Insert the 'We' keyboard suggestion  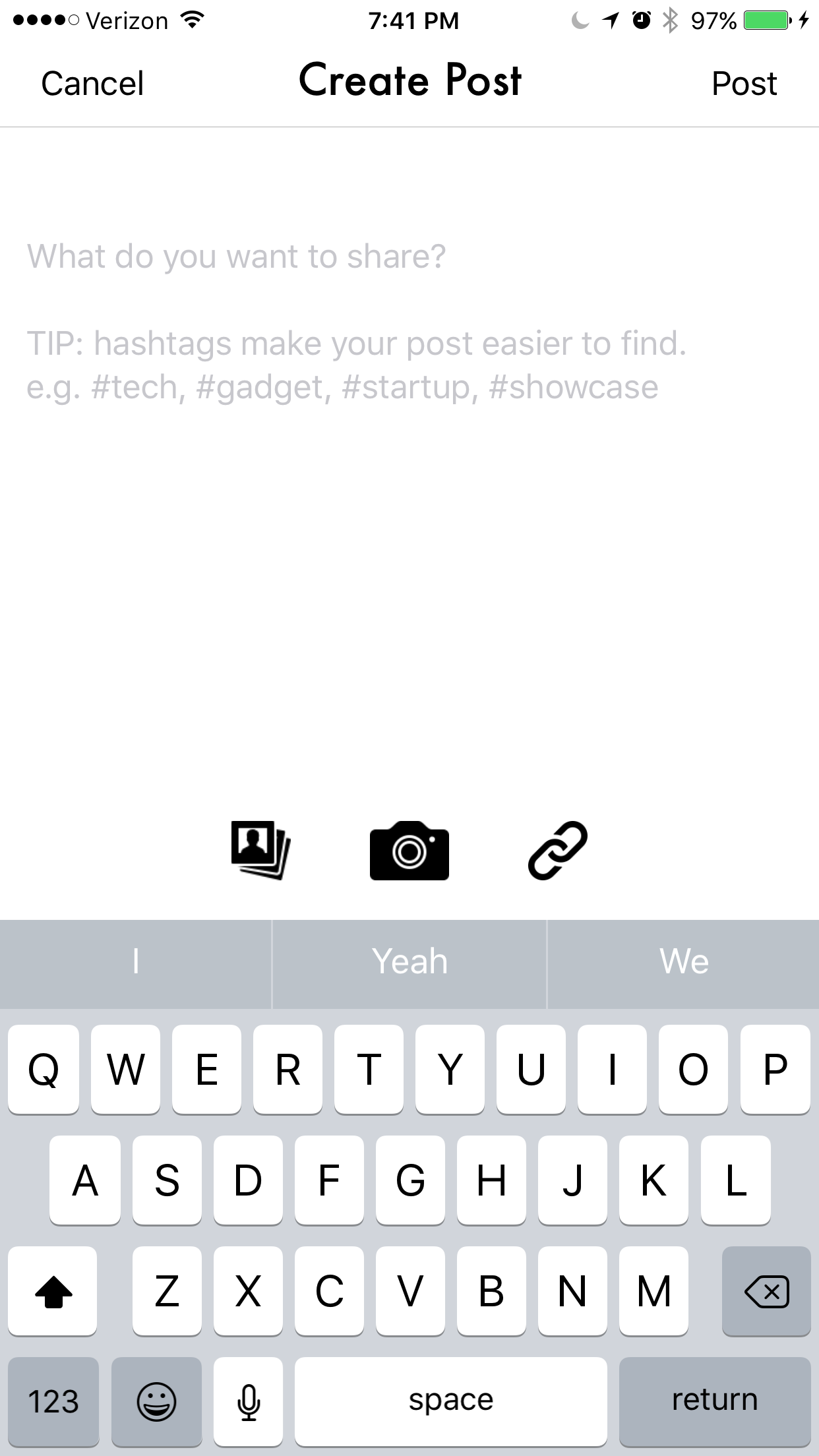pos(684,962)
